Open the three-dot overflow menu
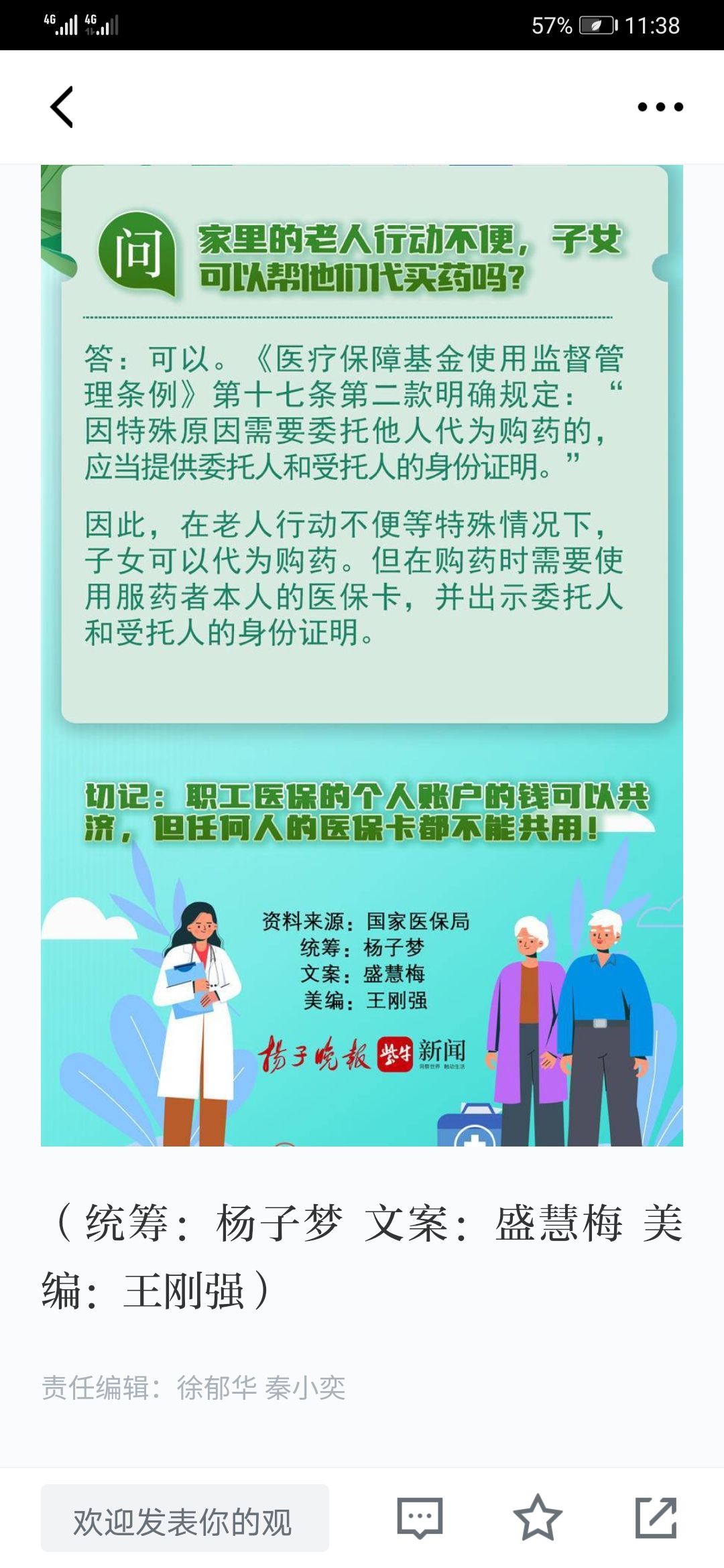 660,107
